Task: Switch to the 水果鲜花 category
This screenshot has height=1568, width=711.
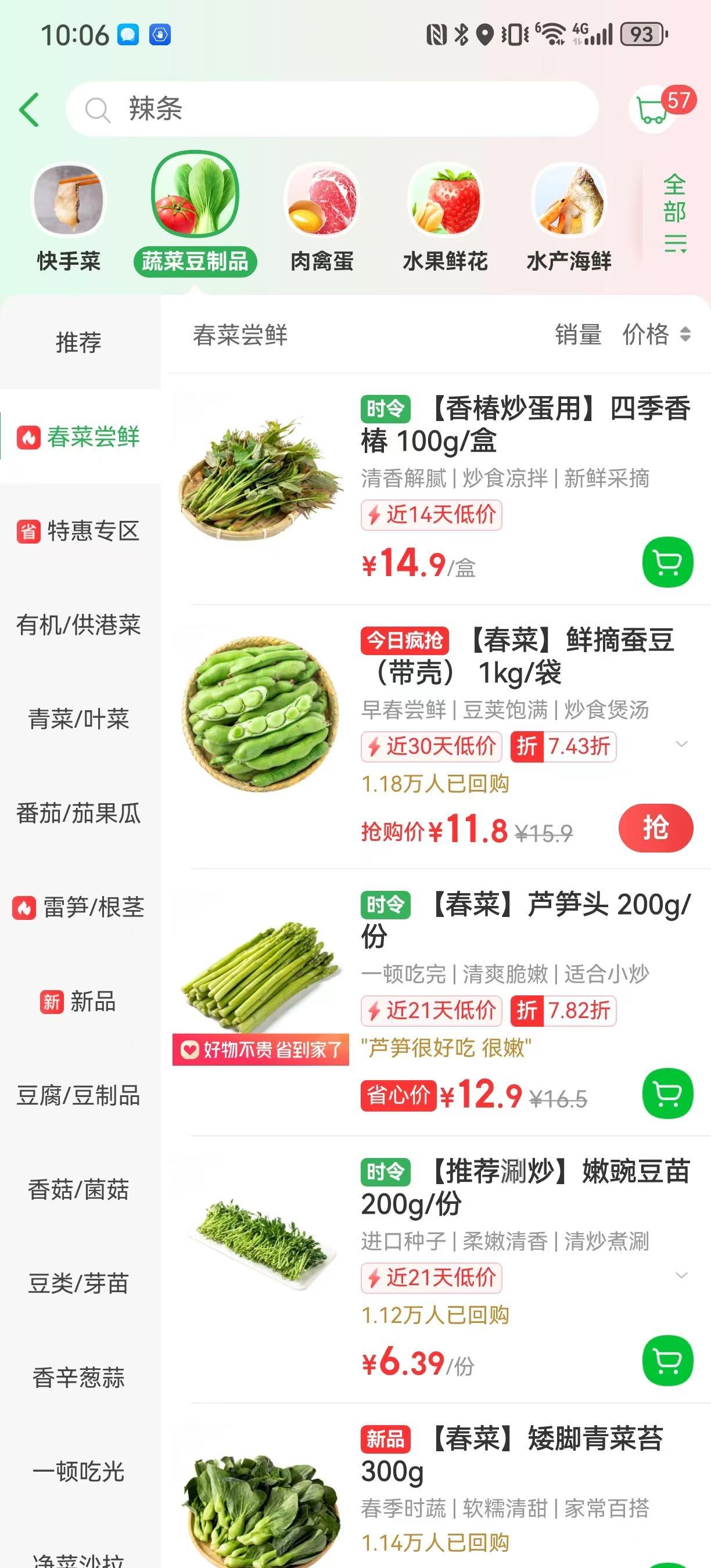Action: click(x=445, y=217)
